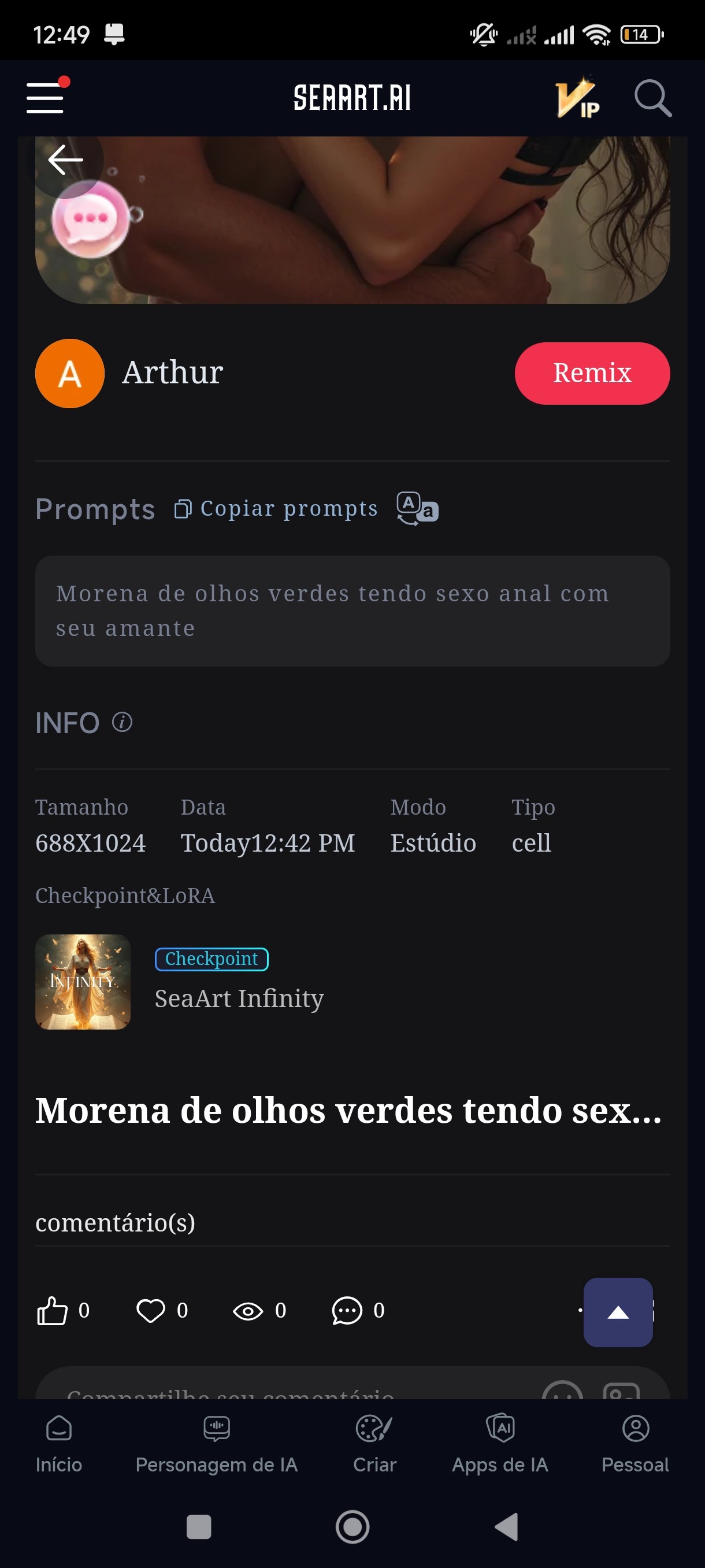
Task: Open the Criar tab
Action: (x=374, y=1443)
